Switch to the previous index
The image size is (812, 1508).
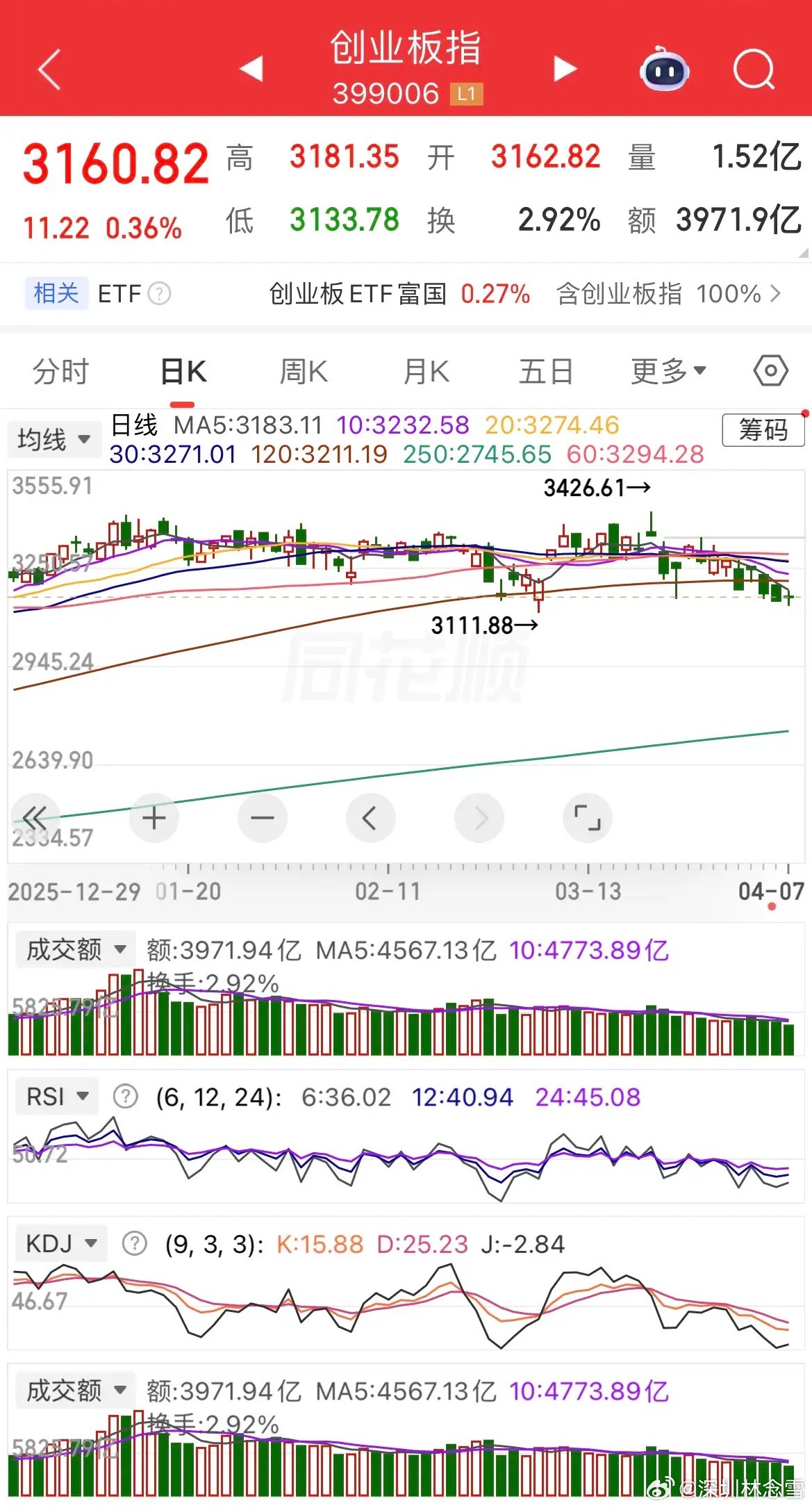(251, 69)
